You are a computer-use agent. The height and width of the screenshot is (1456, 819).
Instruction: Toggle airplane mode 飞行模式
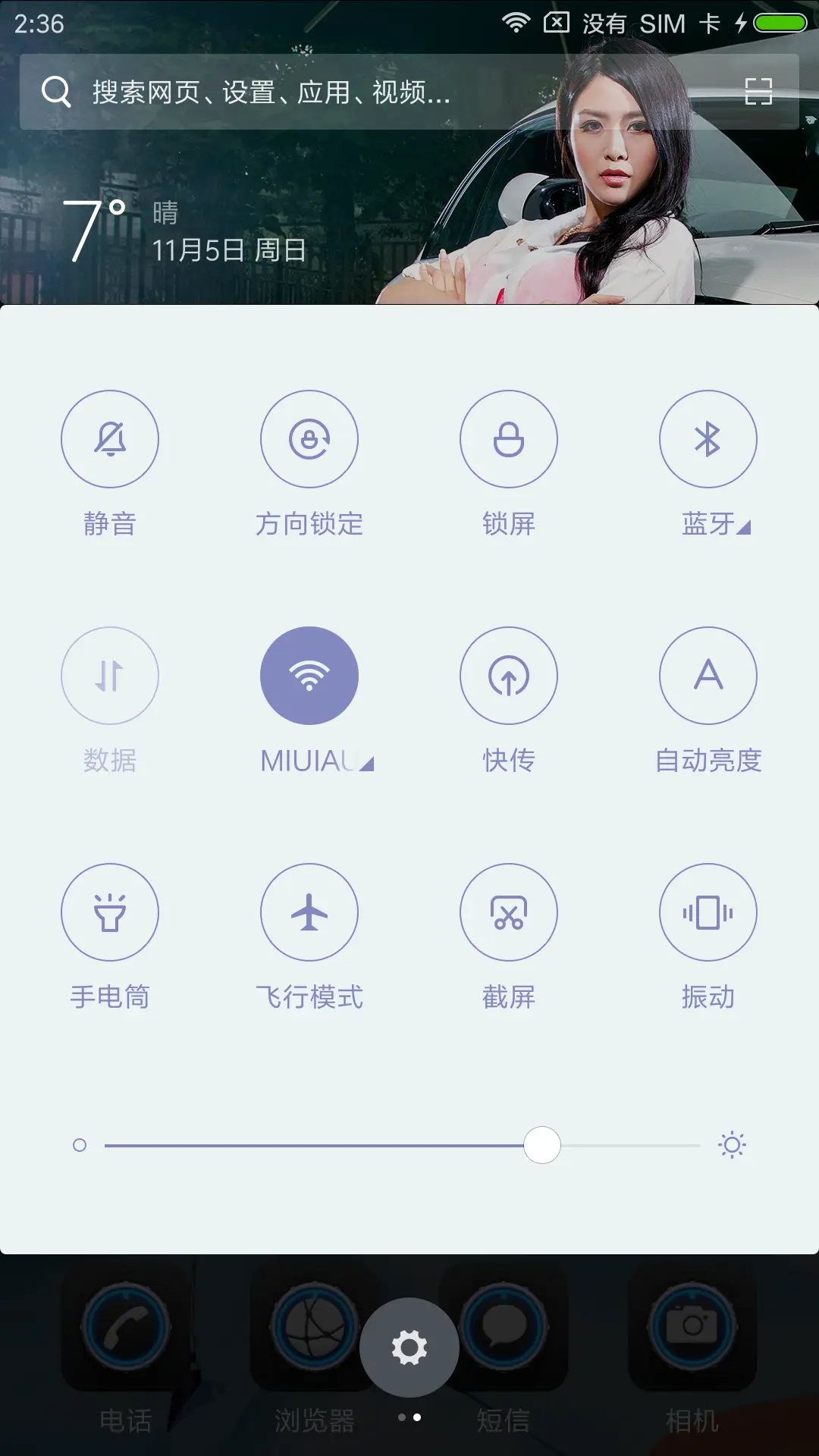coord(309,912)
